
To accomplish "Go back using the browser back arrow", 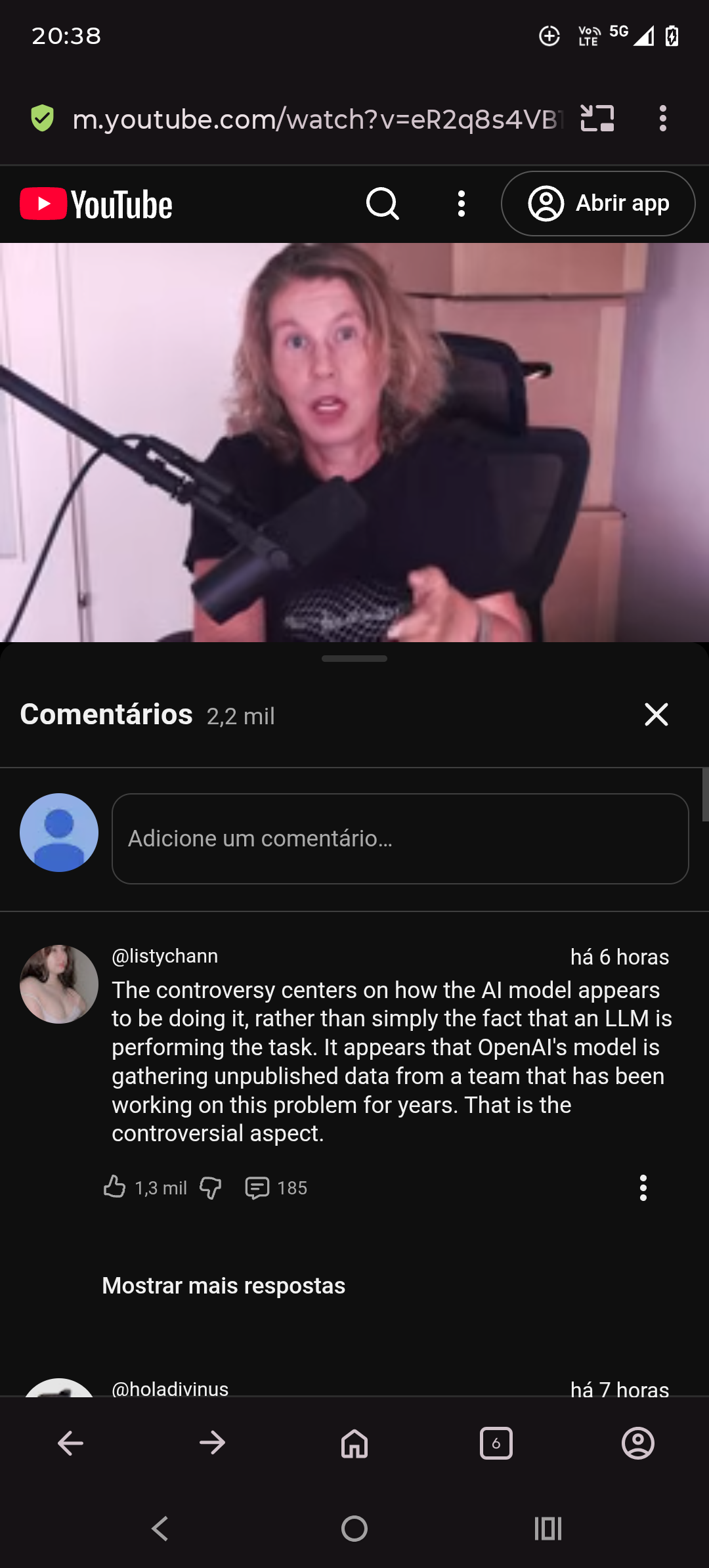I will click(x=70, y=1443).
